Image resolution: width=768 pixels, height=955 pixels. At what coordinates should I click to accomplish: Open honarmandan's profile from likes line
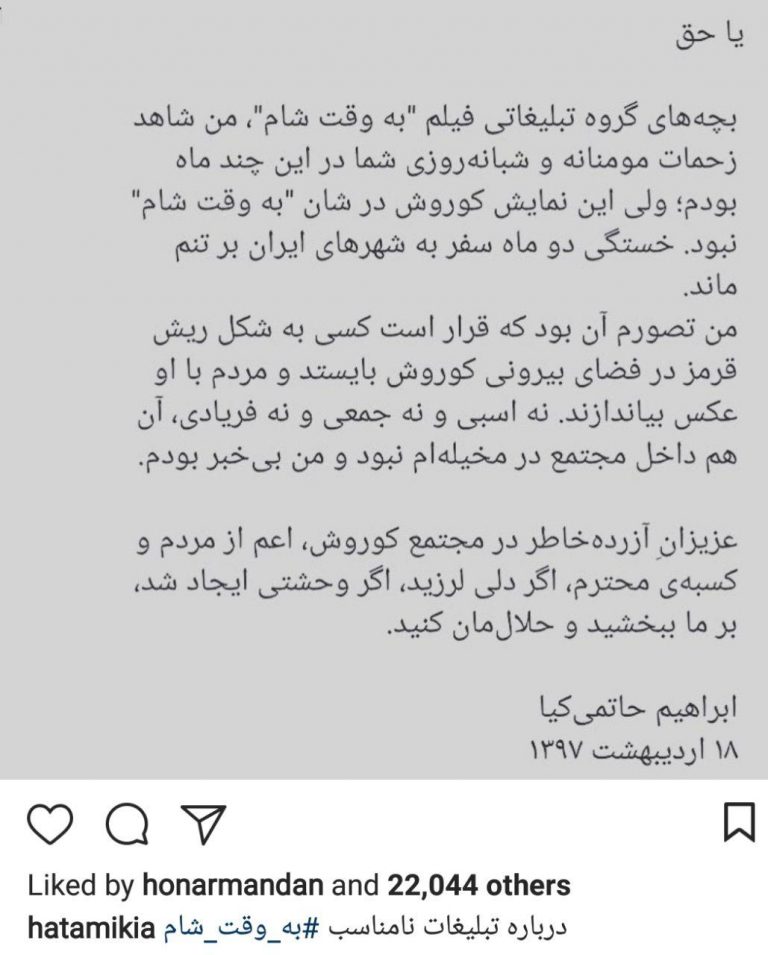[x=233, y=885]
